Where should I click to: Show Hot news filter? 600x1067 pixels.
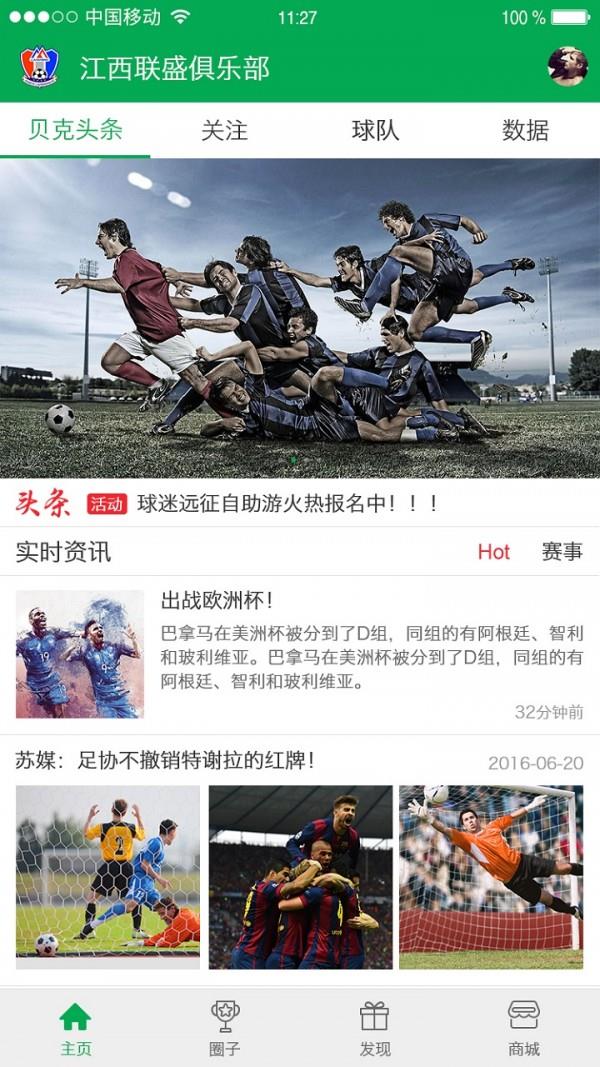click(493, 552)
